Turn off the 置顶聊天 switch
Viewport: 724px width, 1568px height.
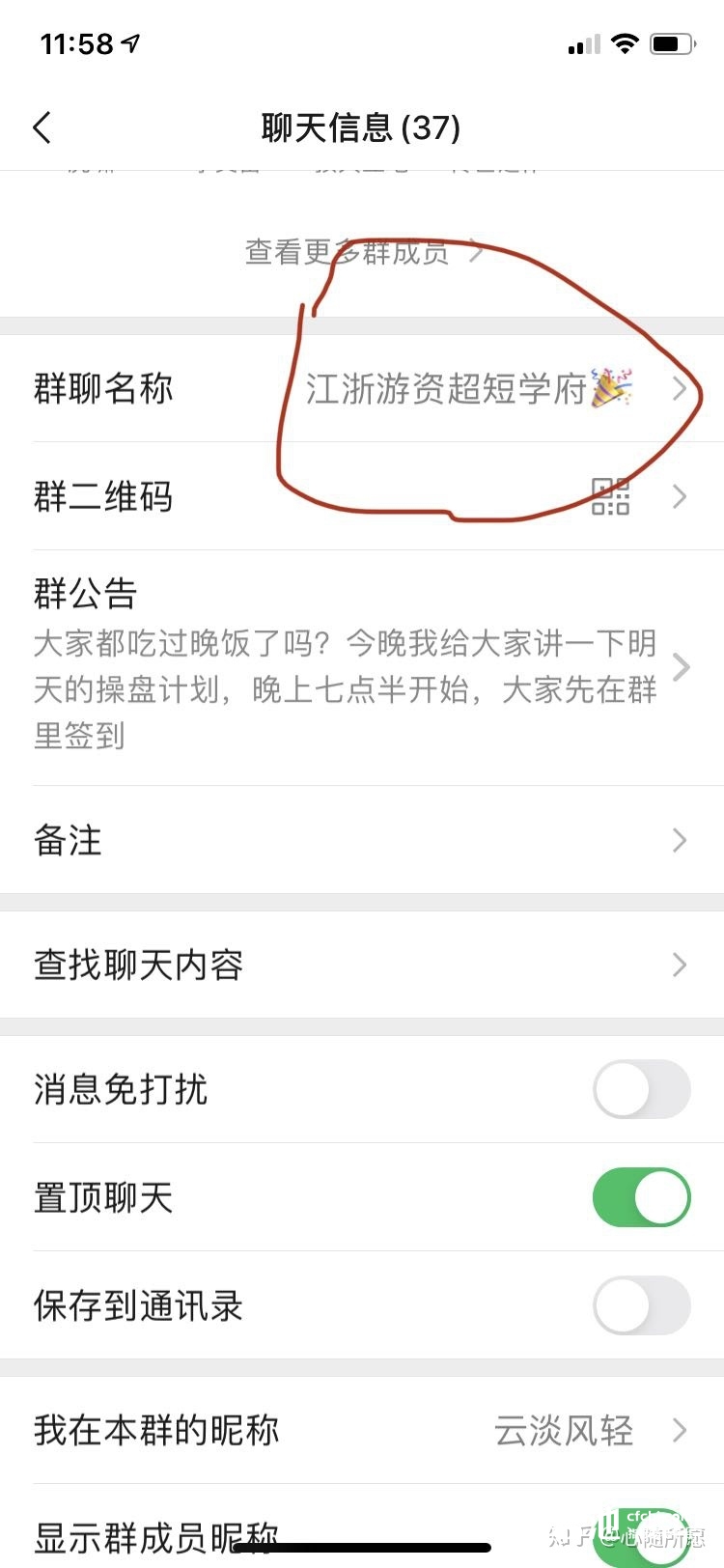pos(642,1198)
